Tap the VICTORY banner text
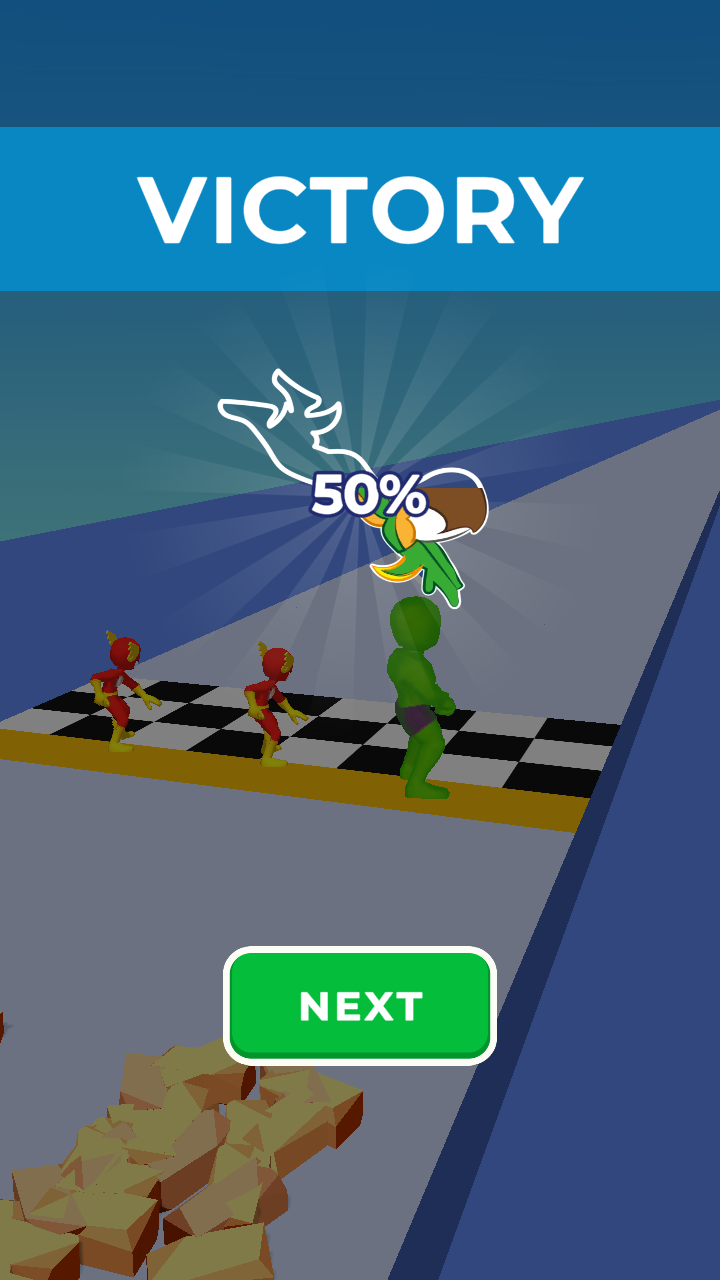720x1280 pixels. pos(360,205)
